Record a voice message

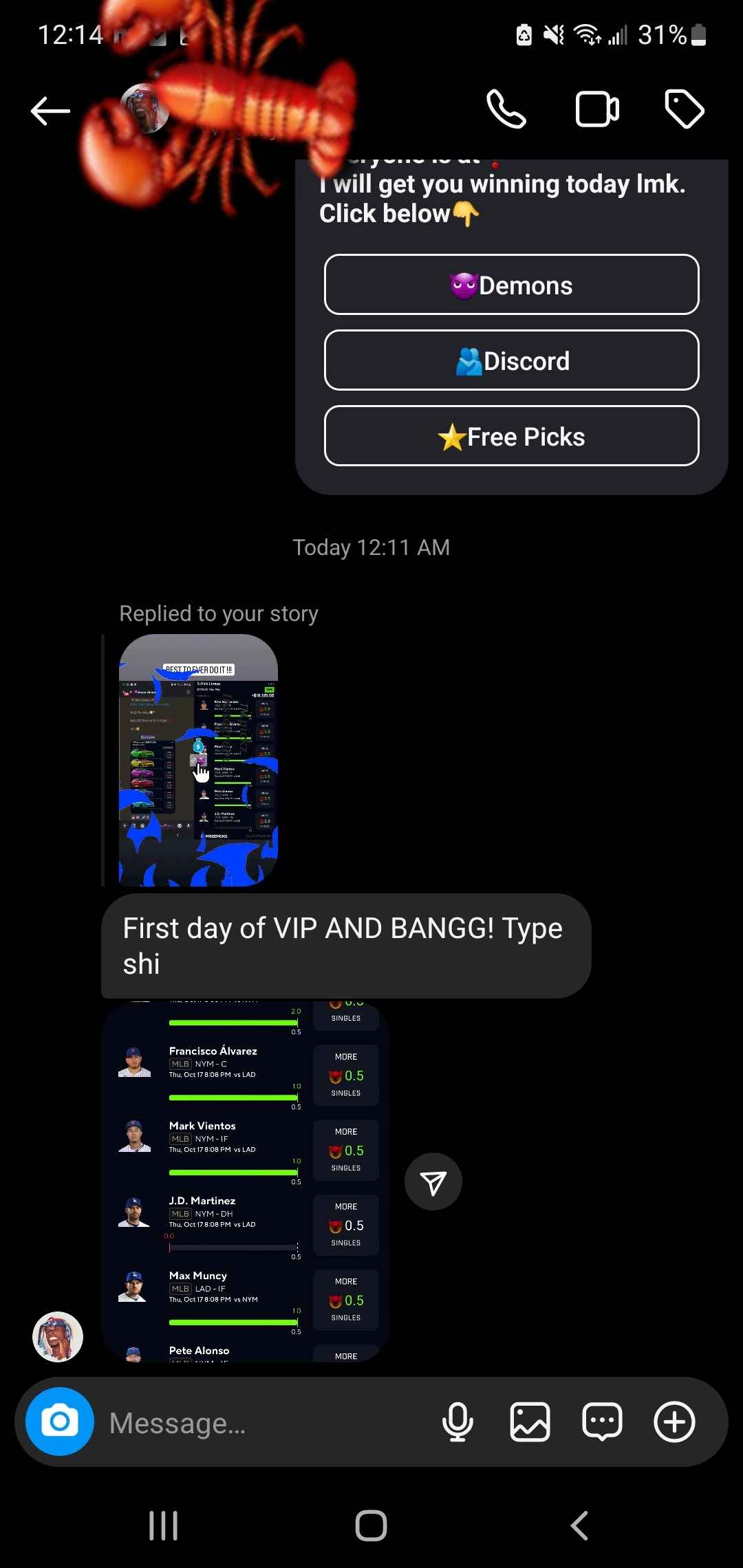pyautogui.click(x=457, y=1422)
